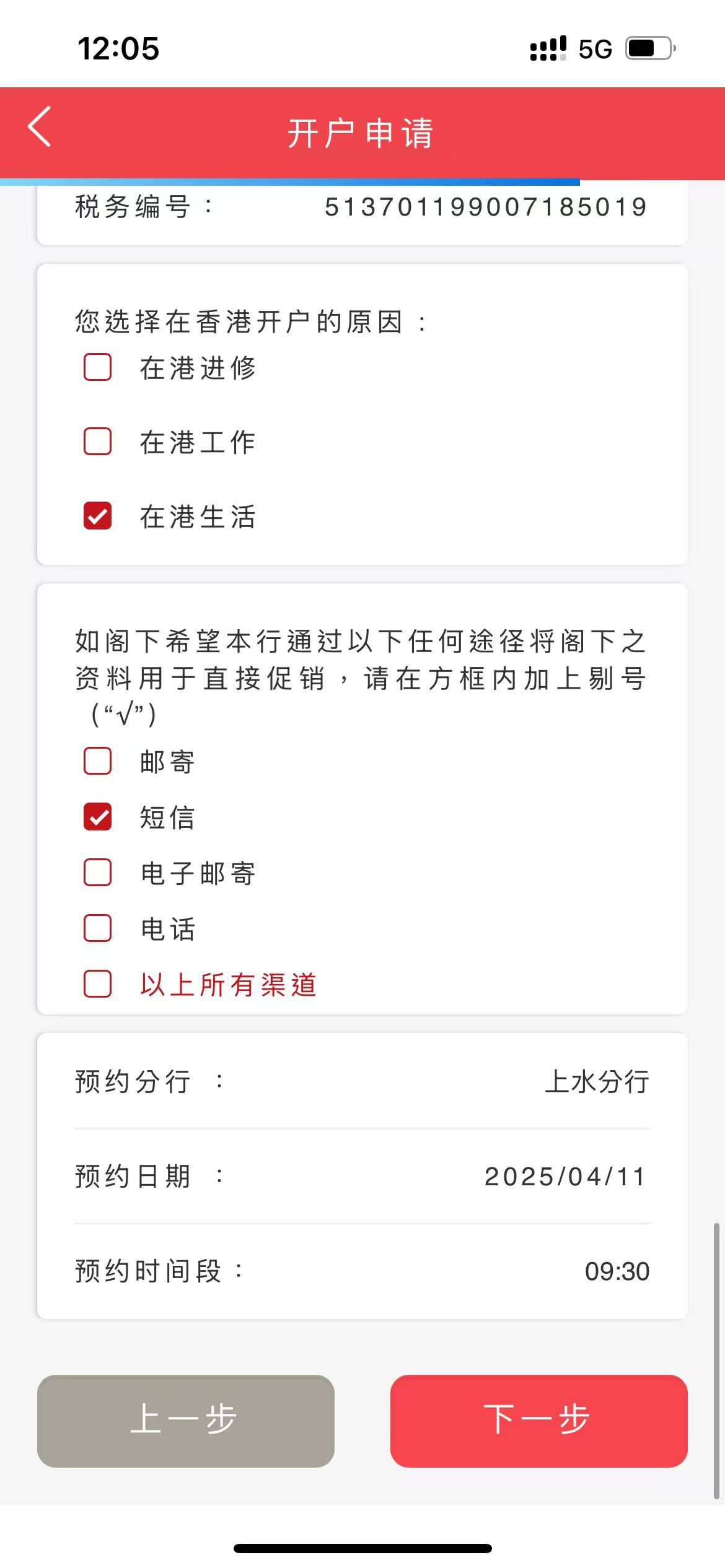Enable the 电话 contact option
725x1568 pixels.
[x=97, y=928]
